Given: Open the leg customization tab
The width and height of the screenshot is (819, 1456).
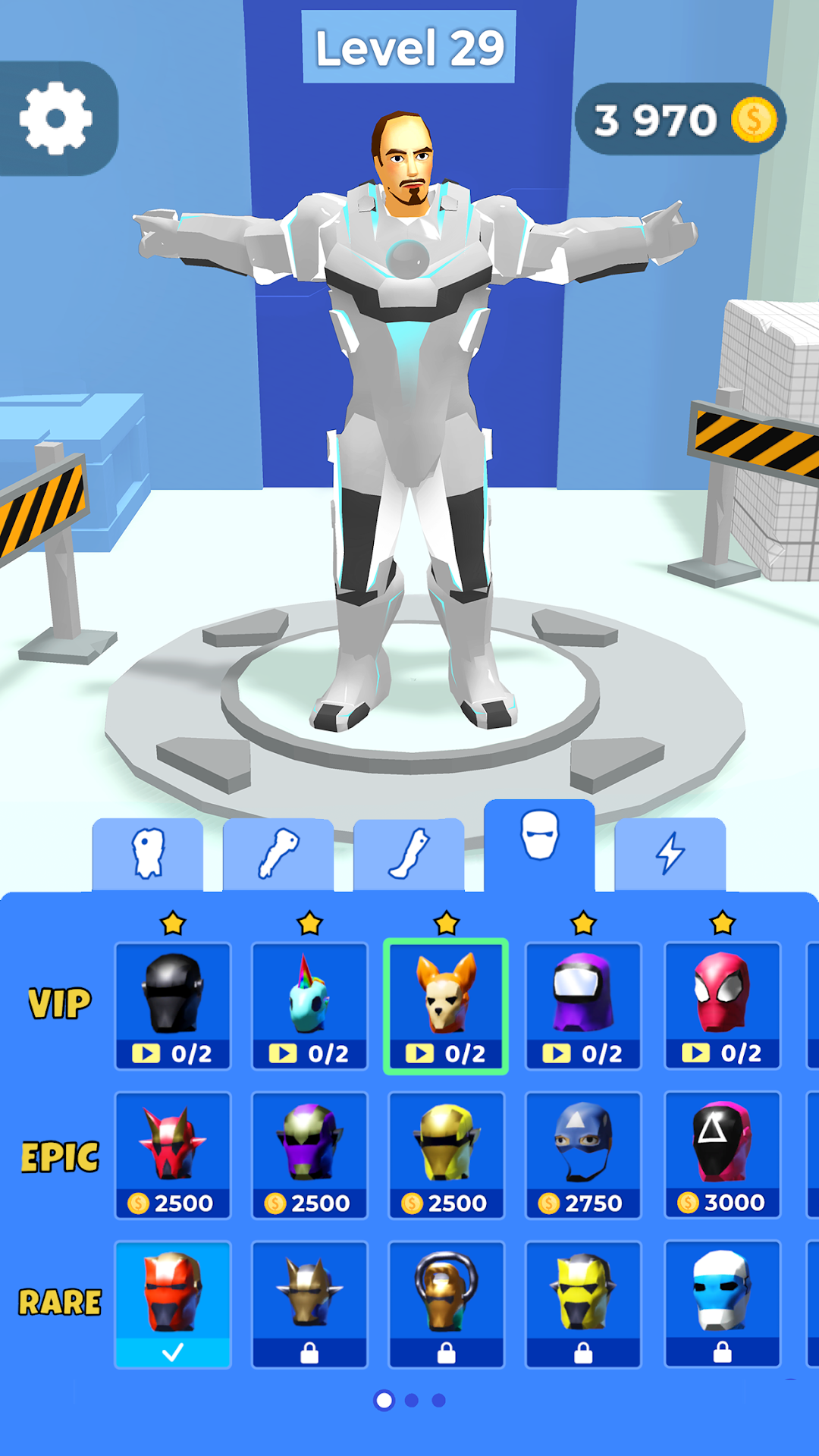Looking at the screenshot, I should 409,848.
